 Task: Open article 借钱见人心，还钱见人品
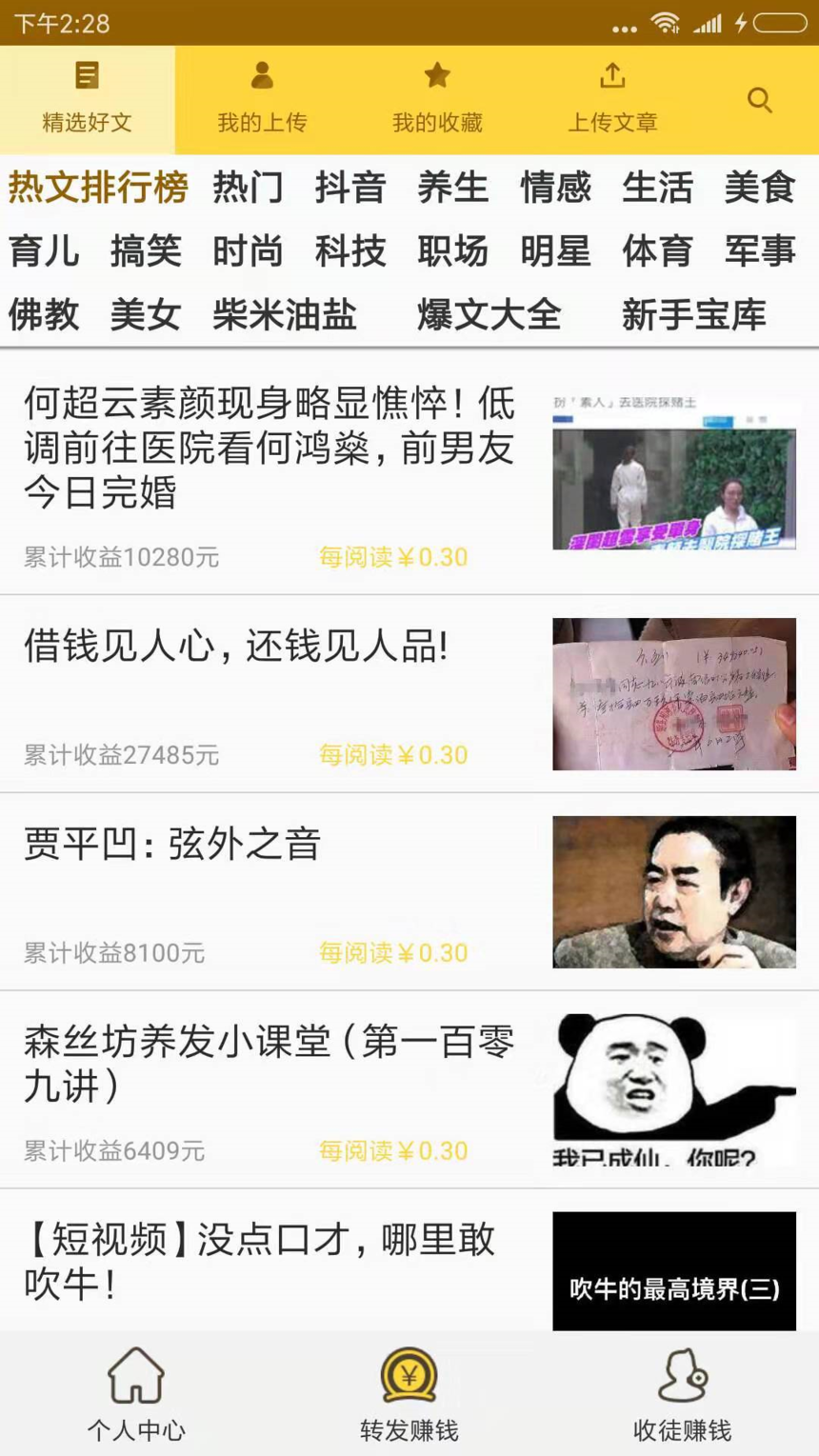point(236,648)
